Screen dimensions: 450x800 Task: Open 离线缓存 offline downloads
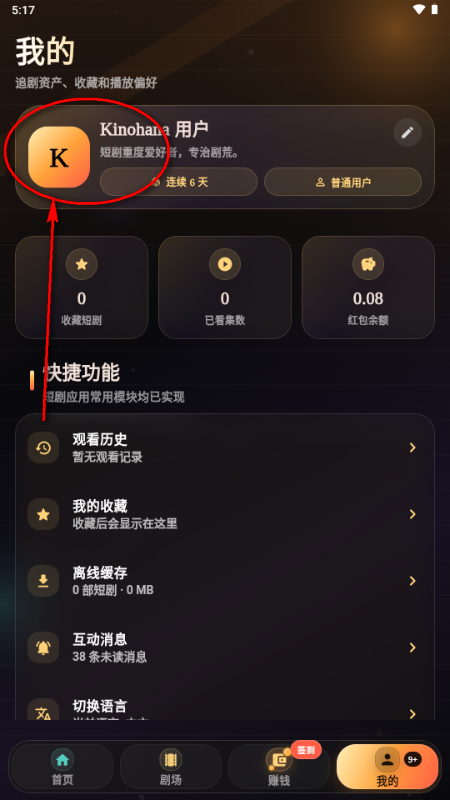[x=225, y=581]
